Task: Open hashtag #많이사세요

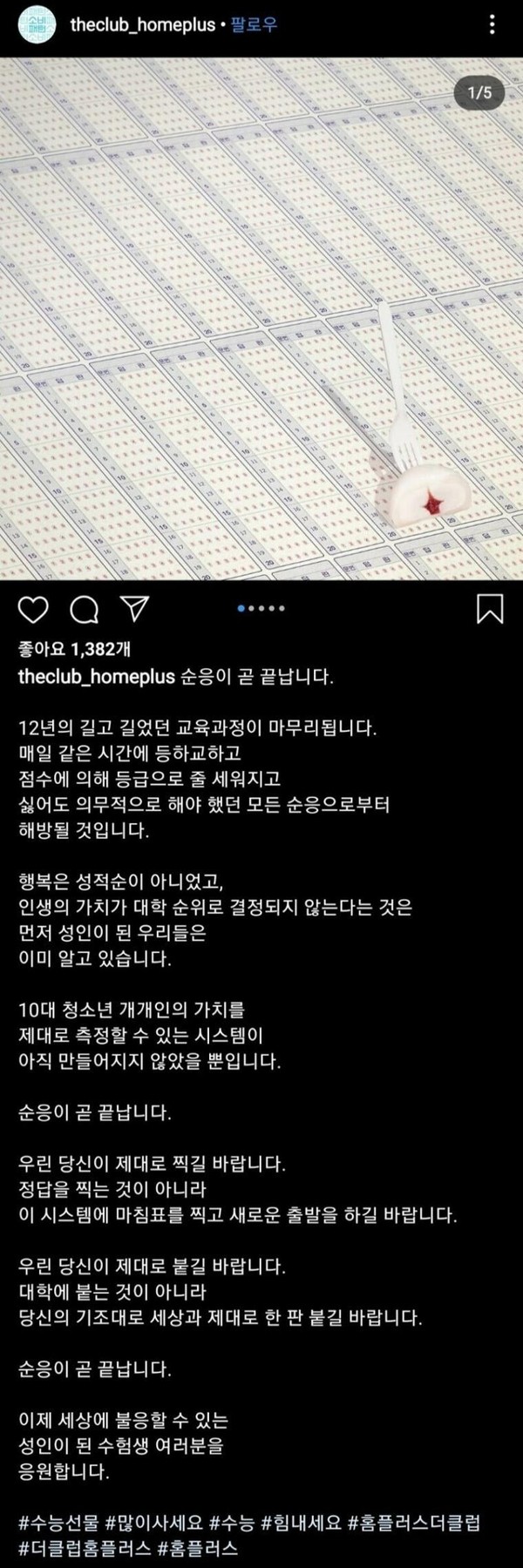Action: [x=153, y=1524]
